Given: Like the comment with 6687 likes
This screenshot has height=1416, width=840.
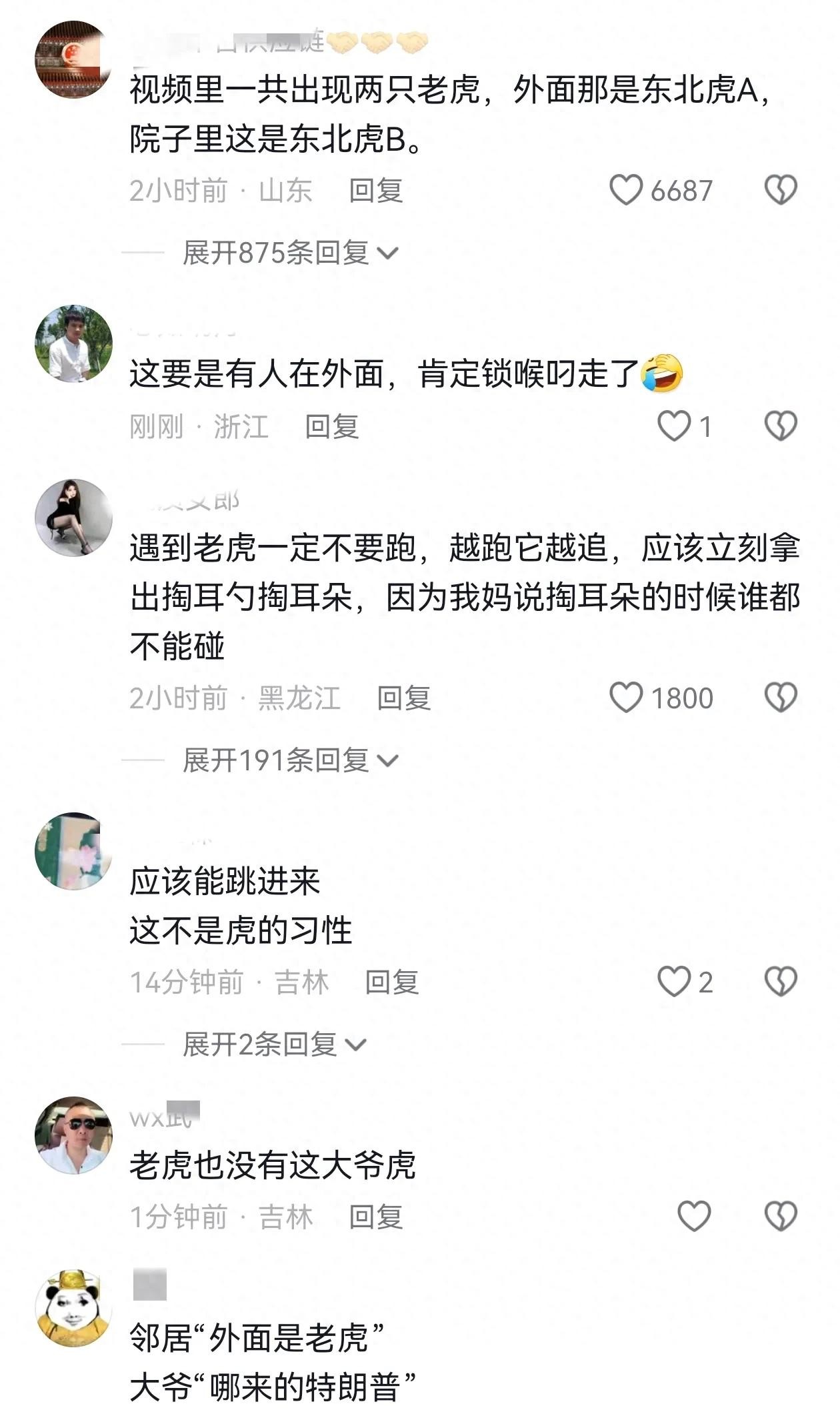Looking at the screenshot, I should [626, 190].
